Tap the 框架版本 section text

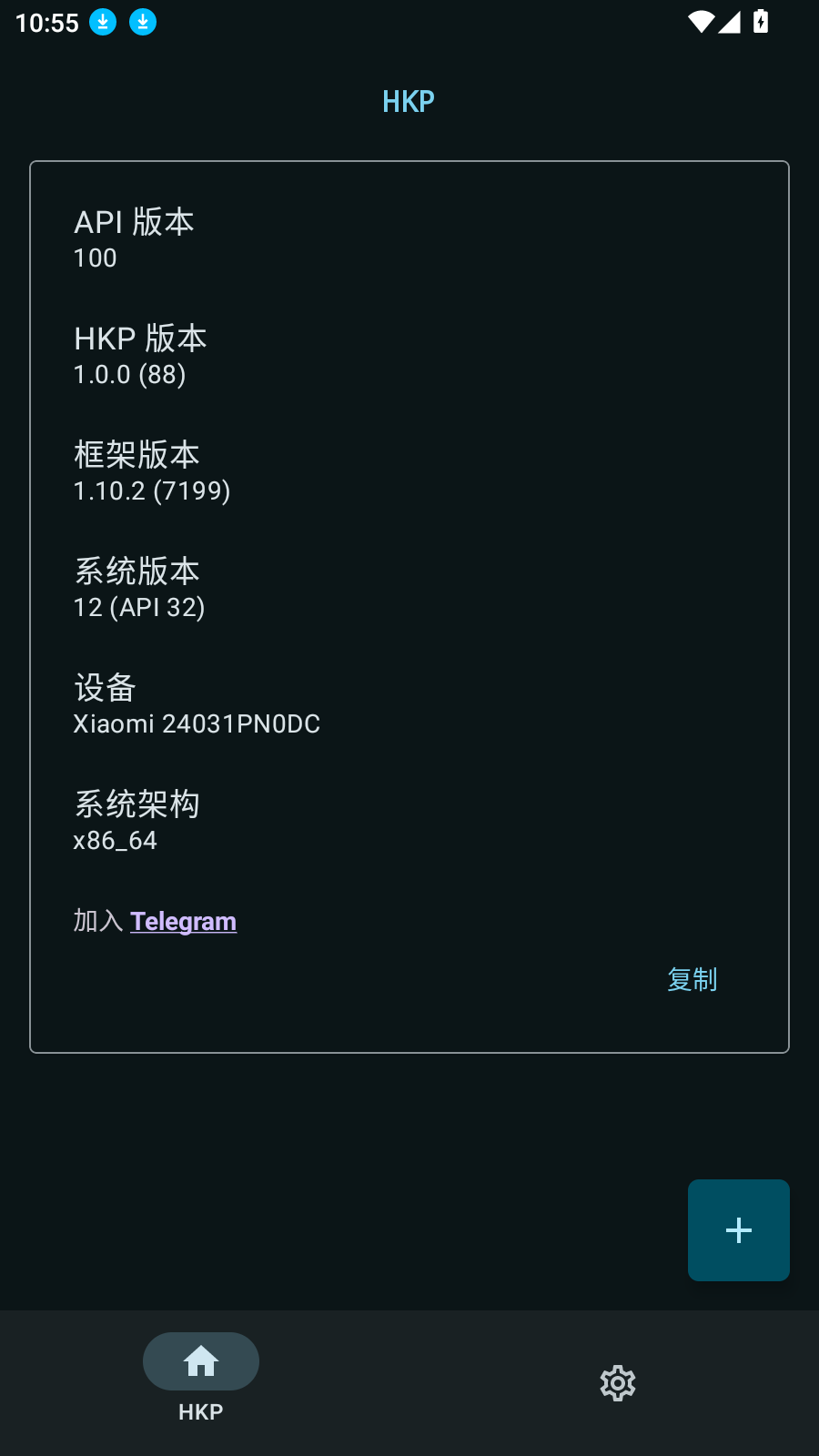(x=136, y=454)
